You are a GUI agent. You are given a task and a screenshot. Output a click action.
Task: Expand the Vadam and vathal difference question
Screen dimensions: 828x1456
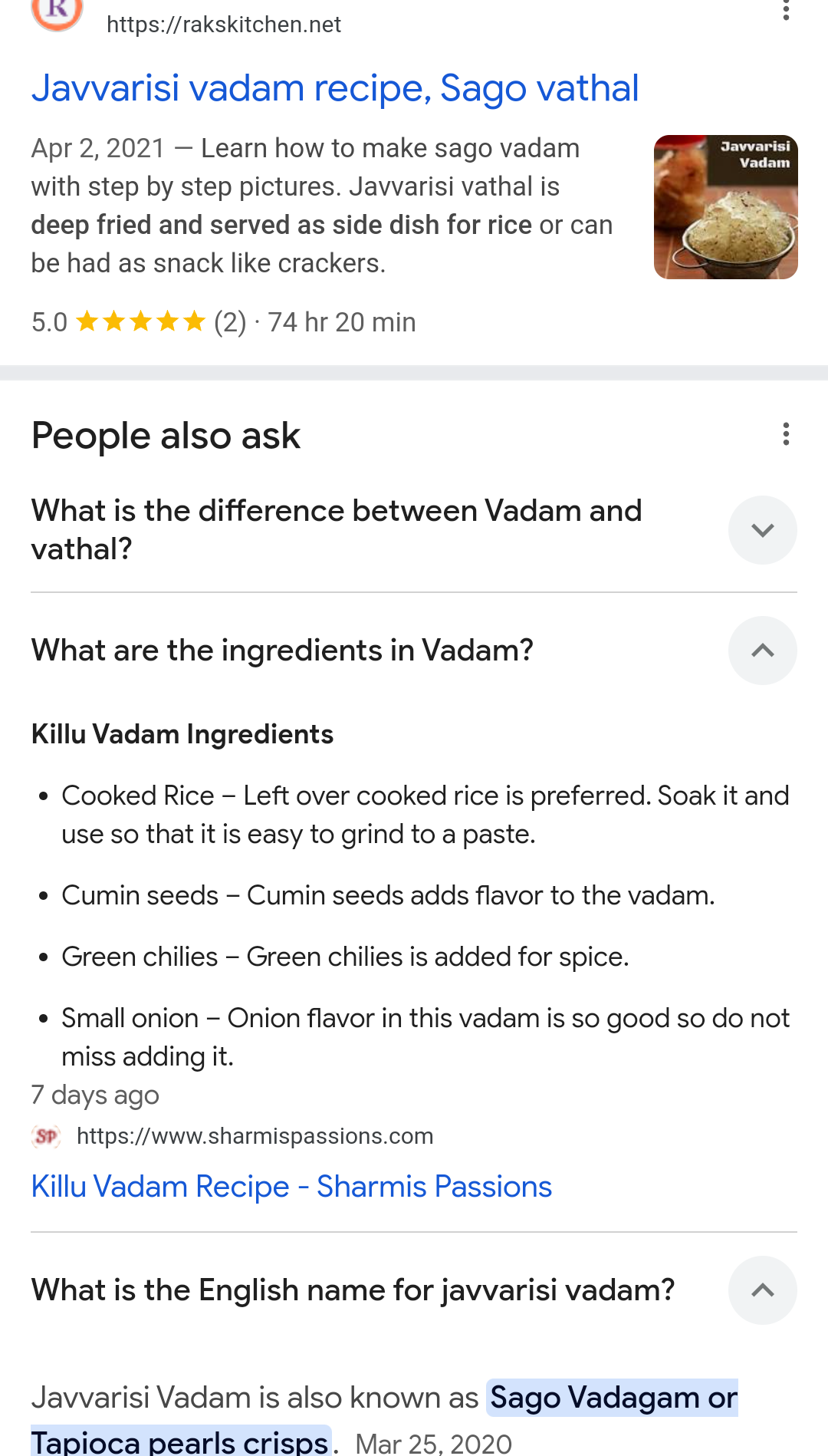414,530
